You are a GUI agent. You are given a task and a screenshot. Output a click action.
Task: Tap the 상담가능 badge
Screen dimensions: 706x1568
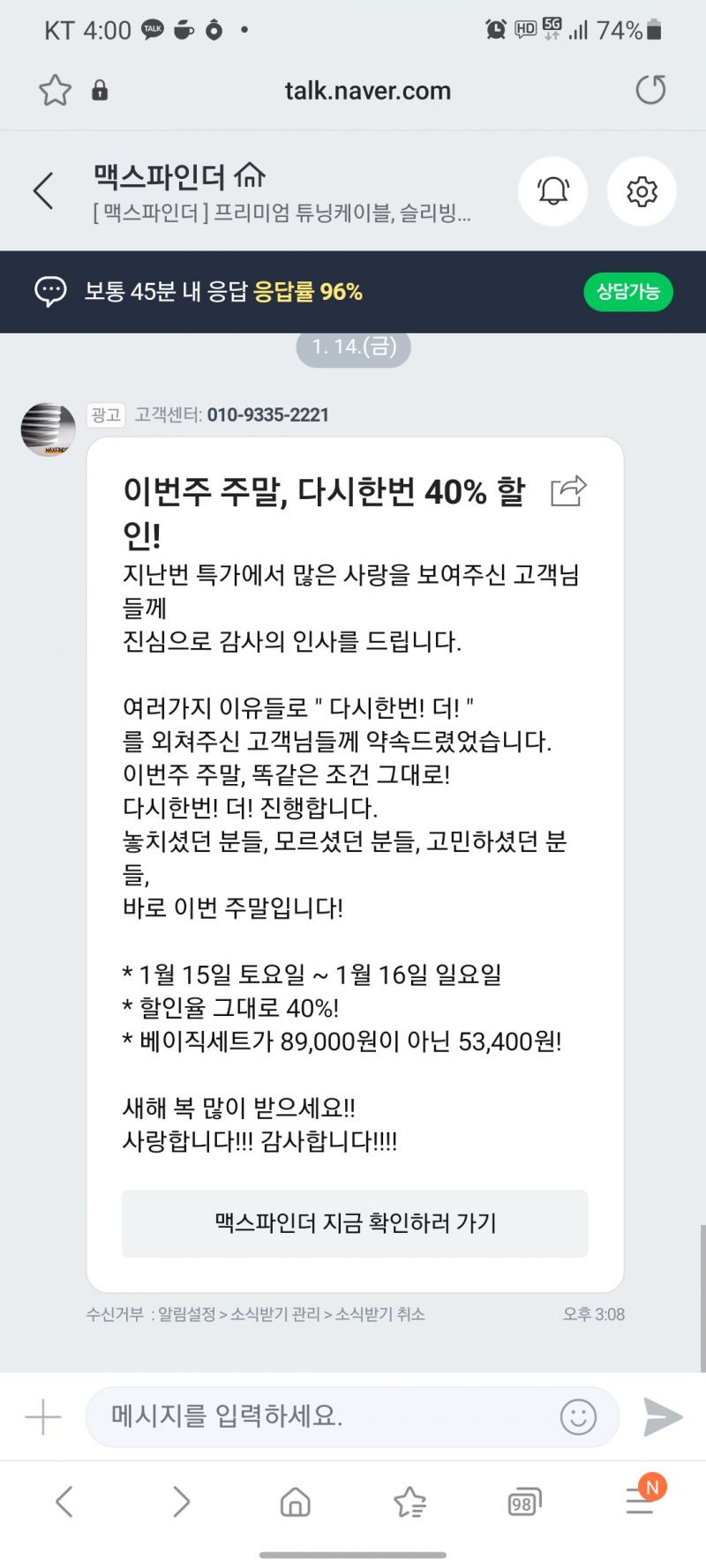click(x=627, y=292)
